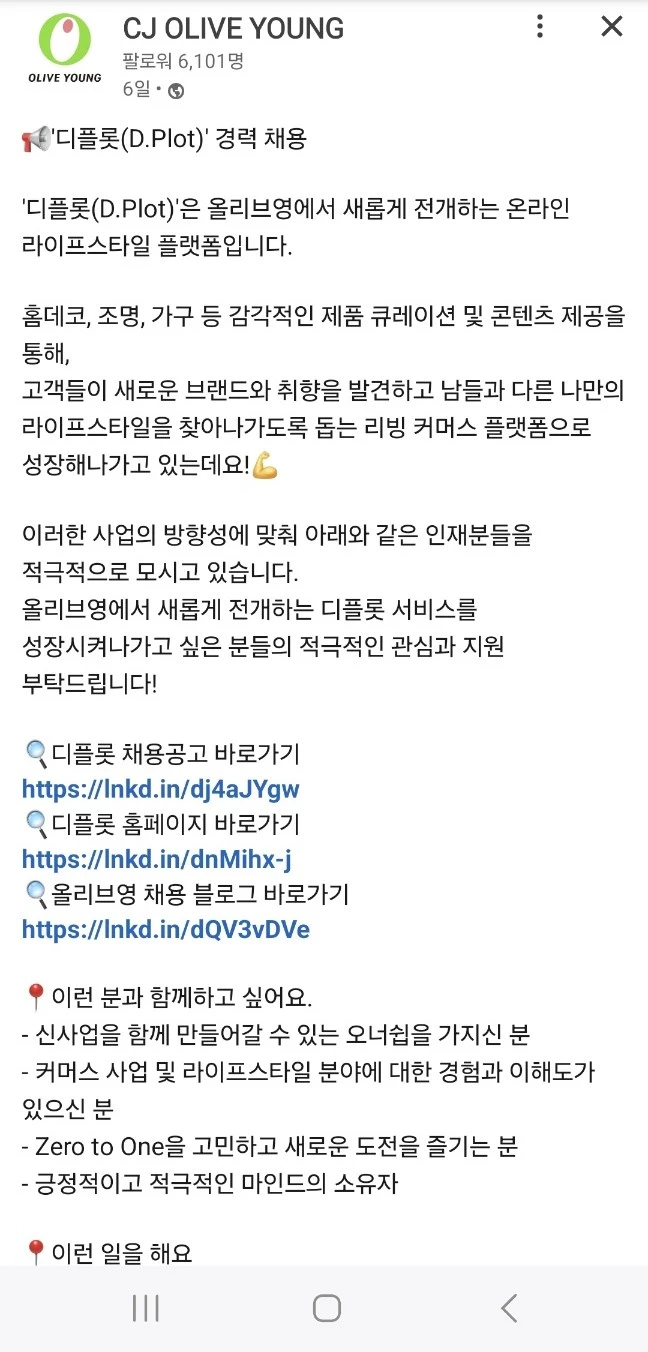This screenshot has width=648, height=1352.
Task: Open link lnkd.in/dj4aJYgw for job postings
Action: (x=161, y=789)
